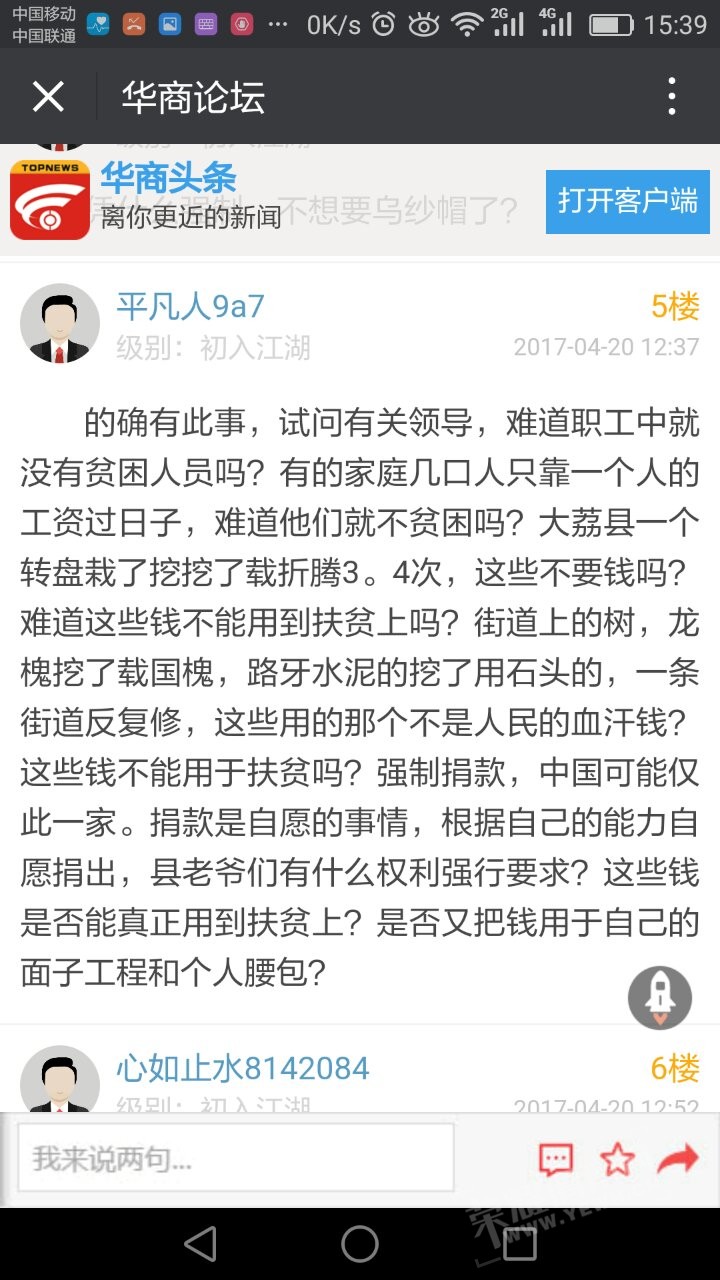
Task: Focus the 我来说两句 comment box
Action: tap(235, 1158)
